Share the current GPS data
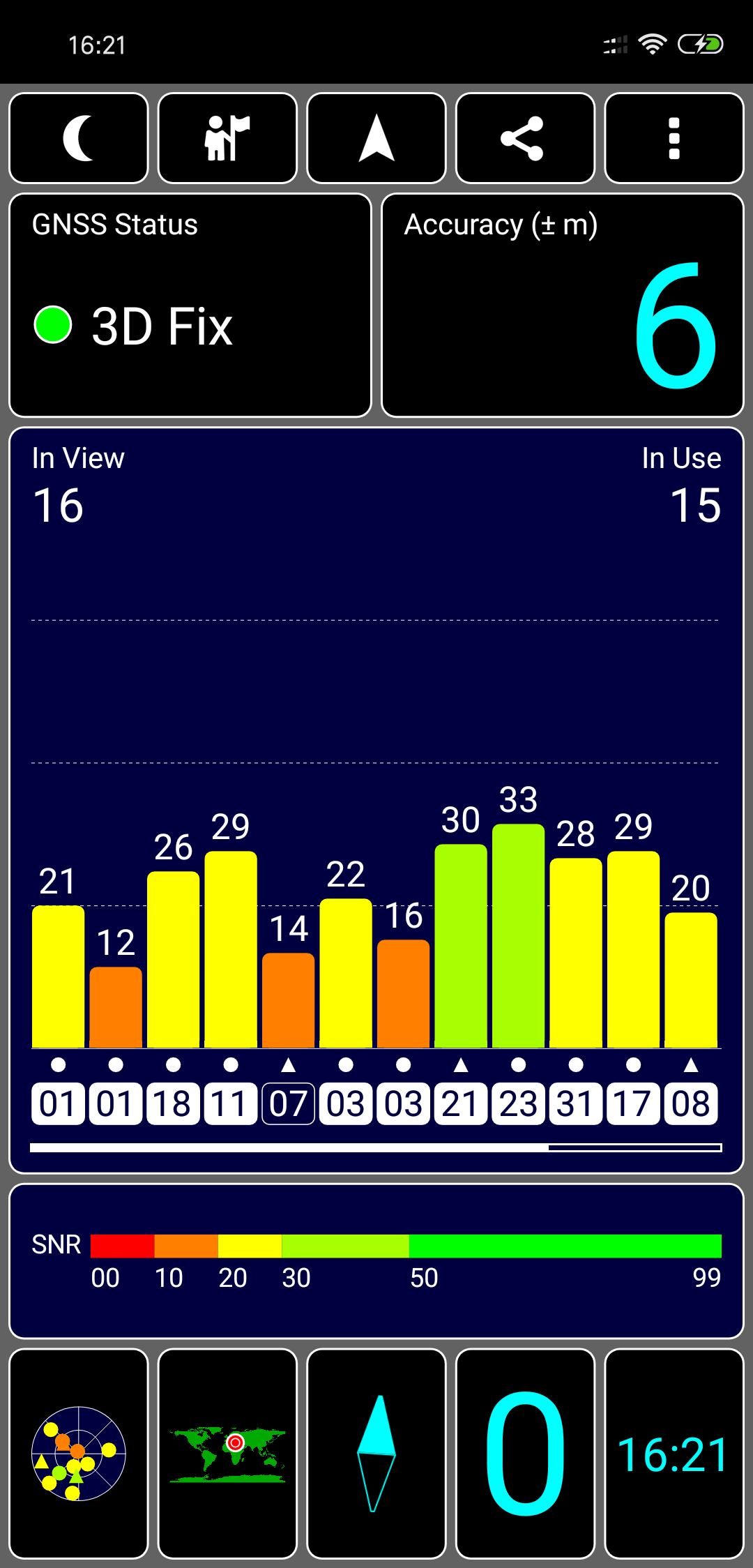Screen dimensions: 753x1568 click(525, 138)
